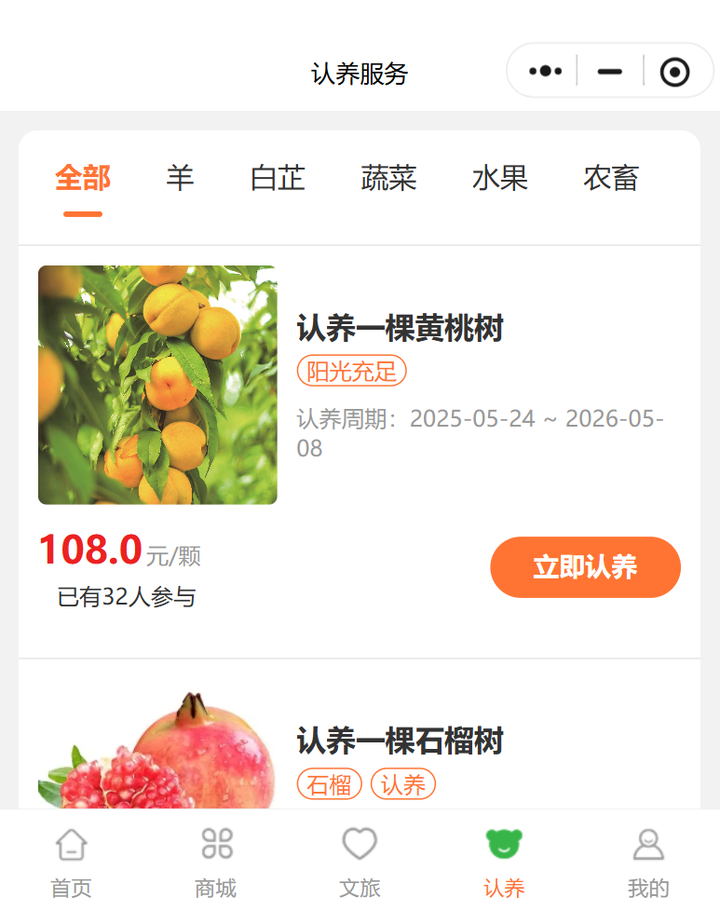Open the 认养一棵黄桃树 product card
The image size is (720, 911).
pos(400,329)
